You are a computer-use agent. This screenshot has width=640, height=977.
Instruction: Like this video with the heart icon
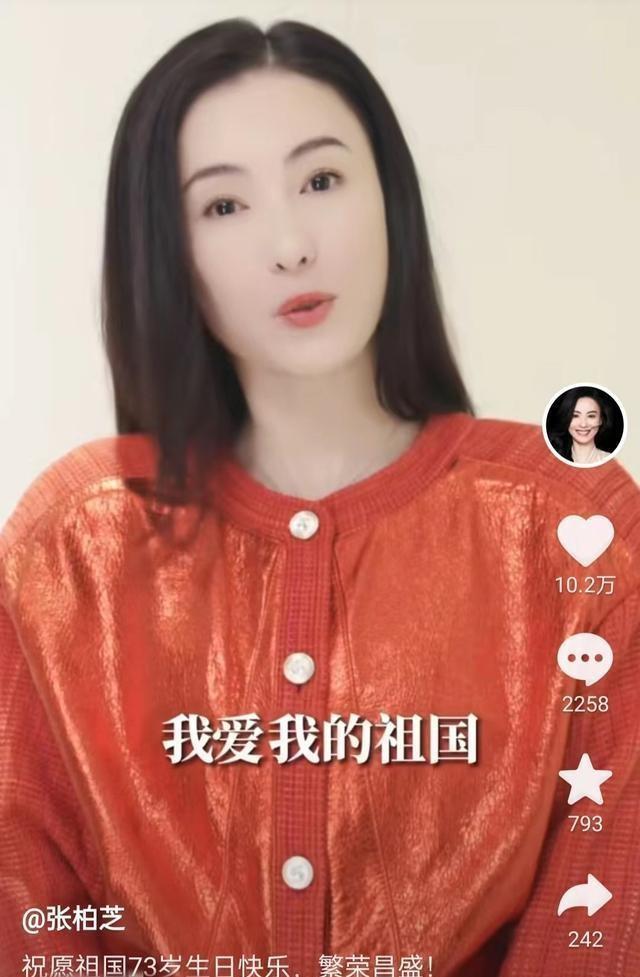coord(585,541)
